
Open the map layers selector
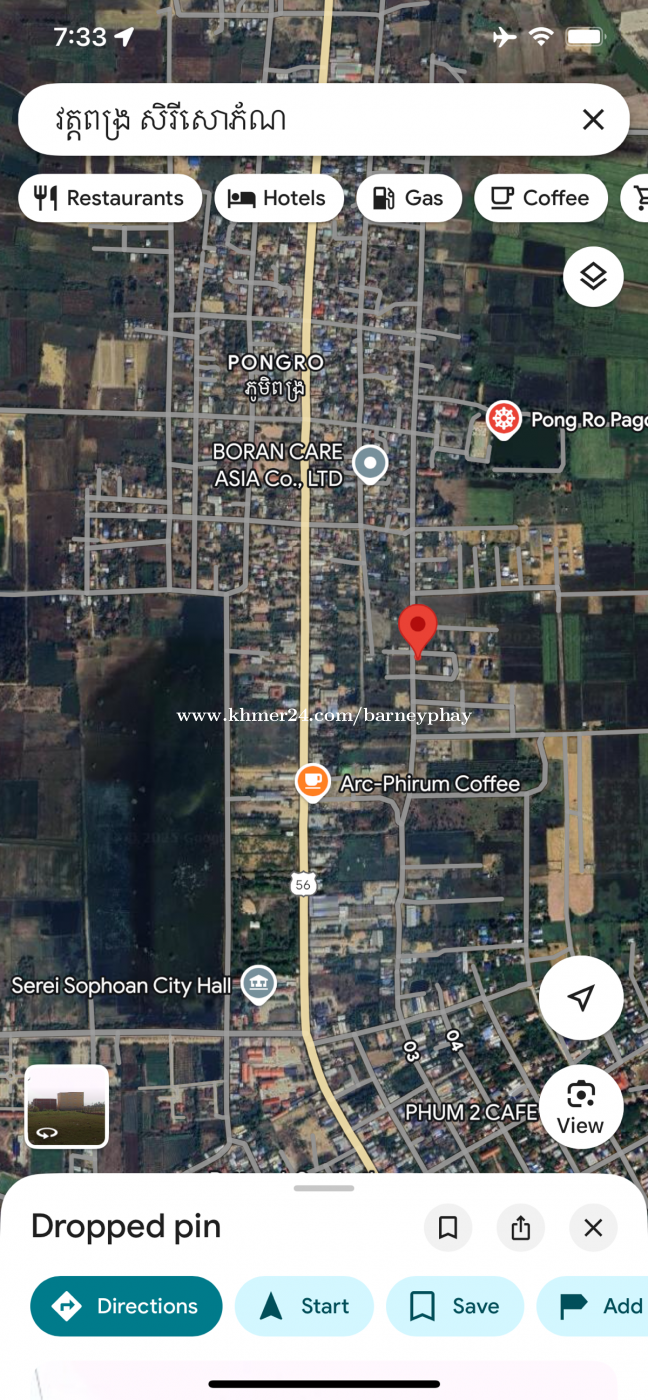[593, 276]
